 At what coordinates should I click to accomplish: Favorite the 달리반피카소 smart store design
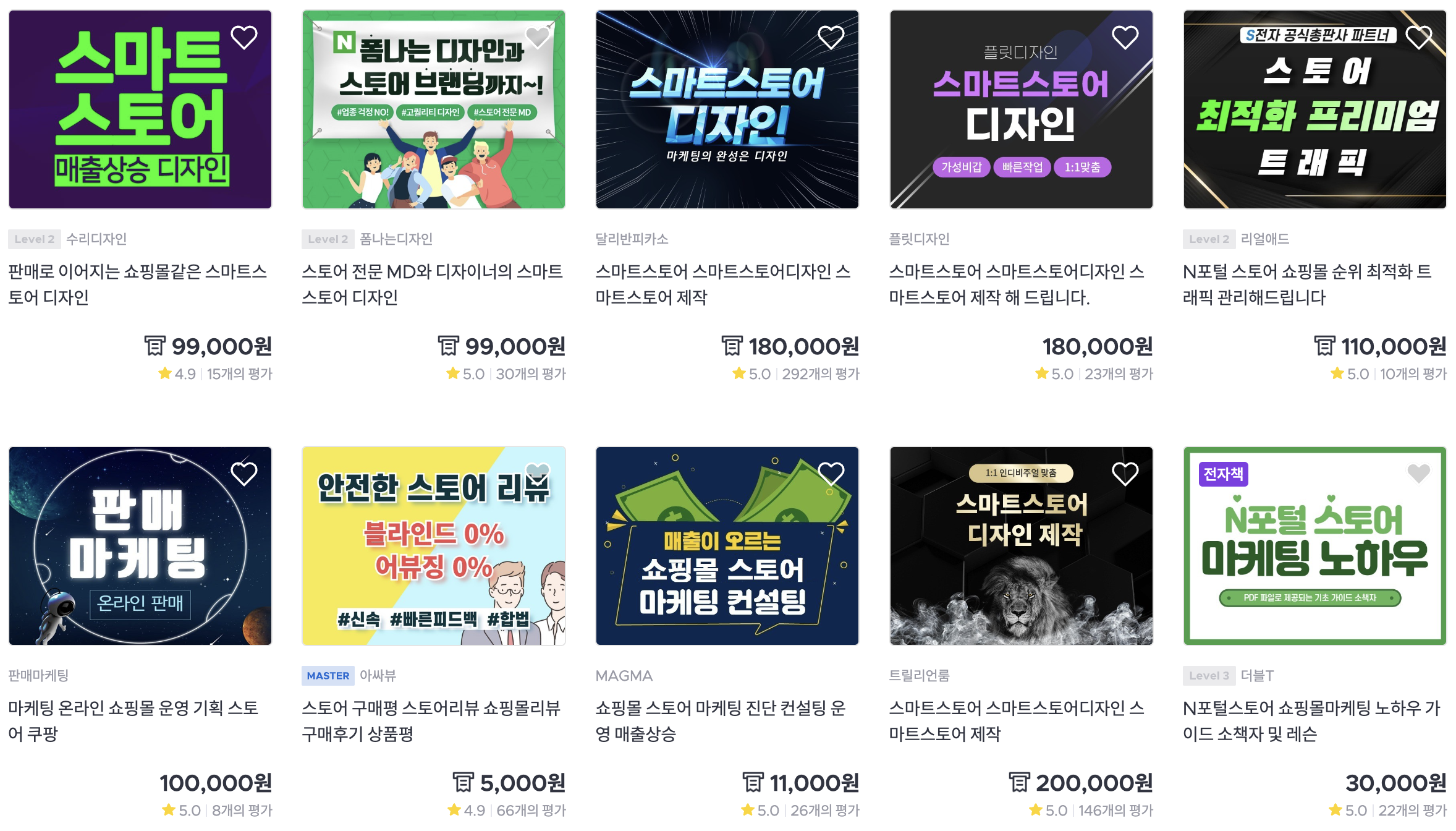831,38
